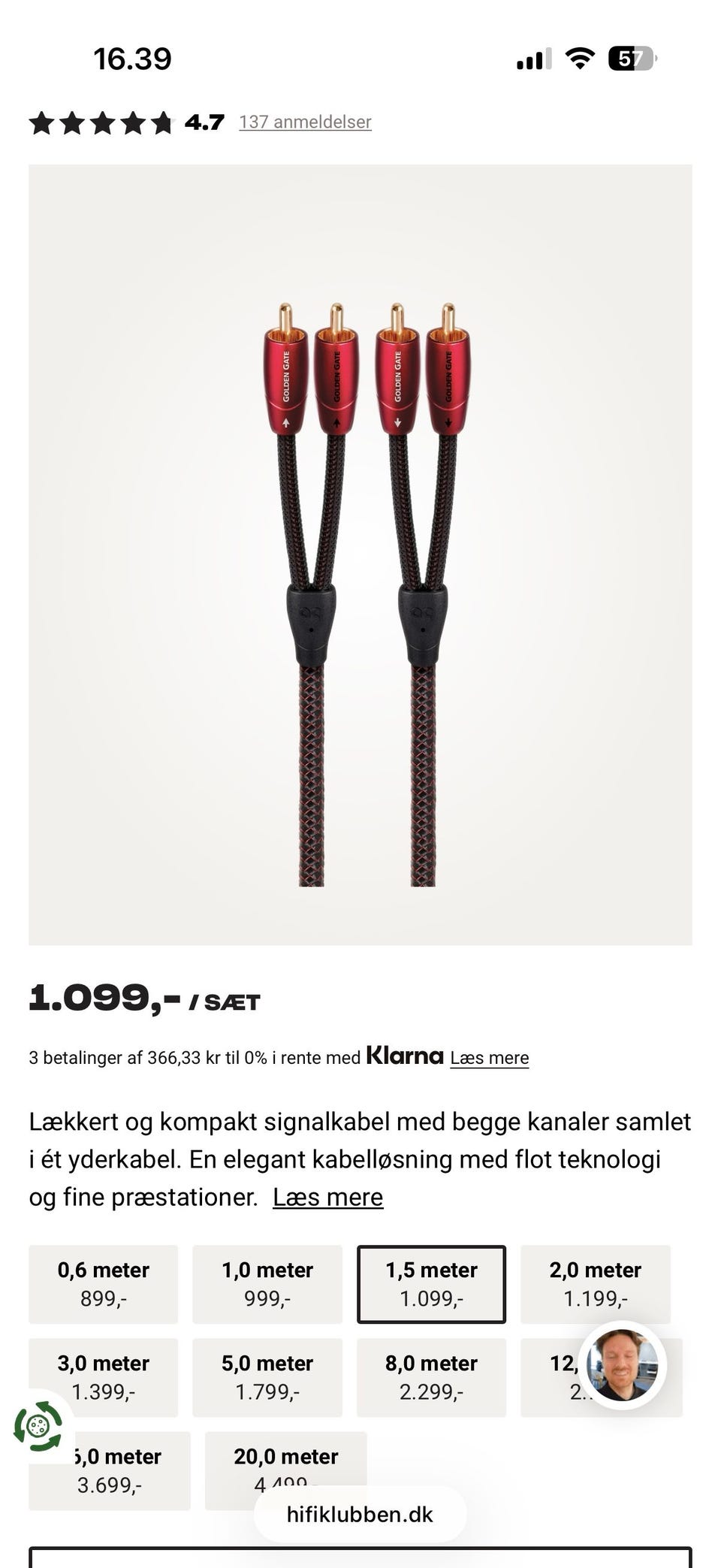Select the 0,6 meter length option
The image size is (721, 1568).
tap(104, 1284)
